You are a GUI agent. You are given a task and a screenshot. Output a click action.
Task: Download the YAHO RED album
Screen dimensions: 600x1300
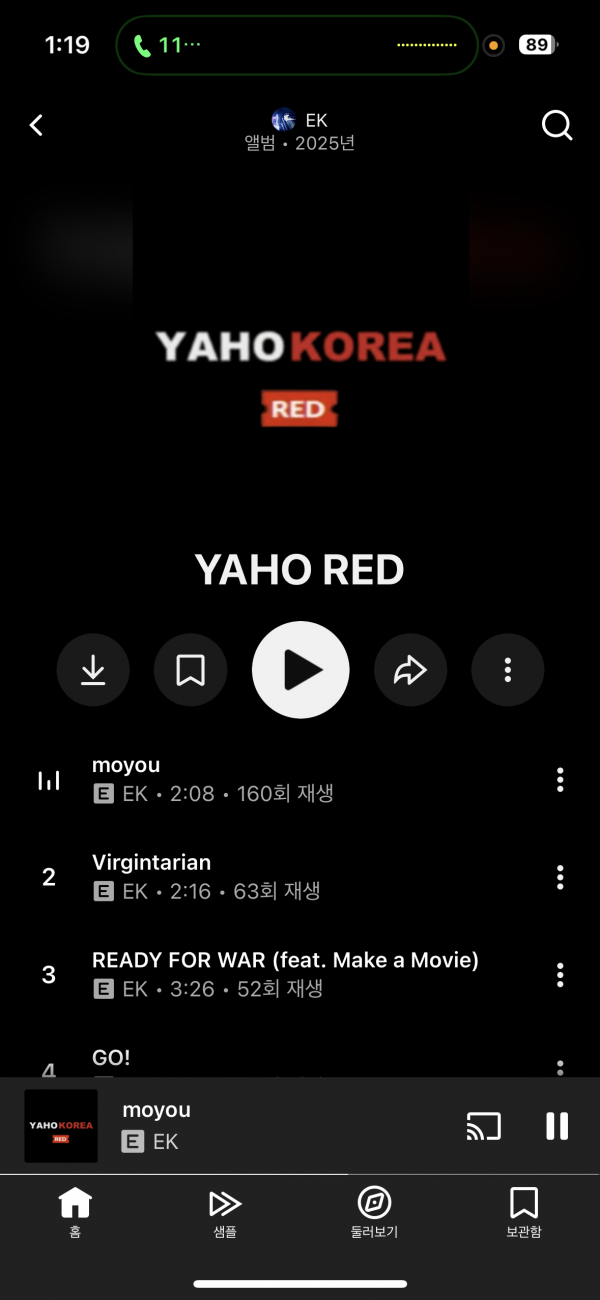[x=93, y=670]
